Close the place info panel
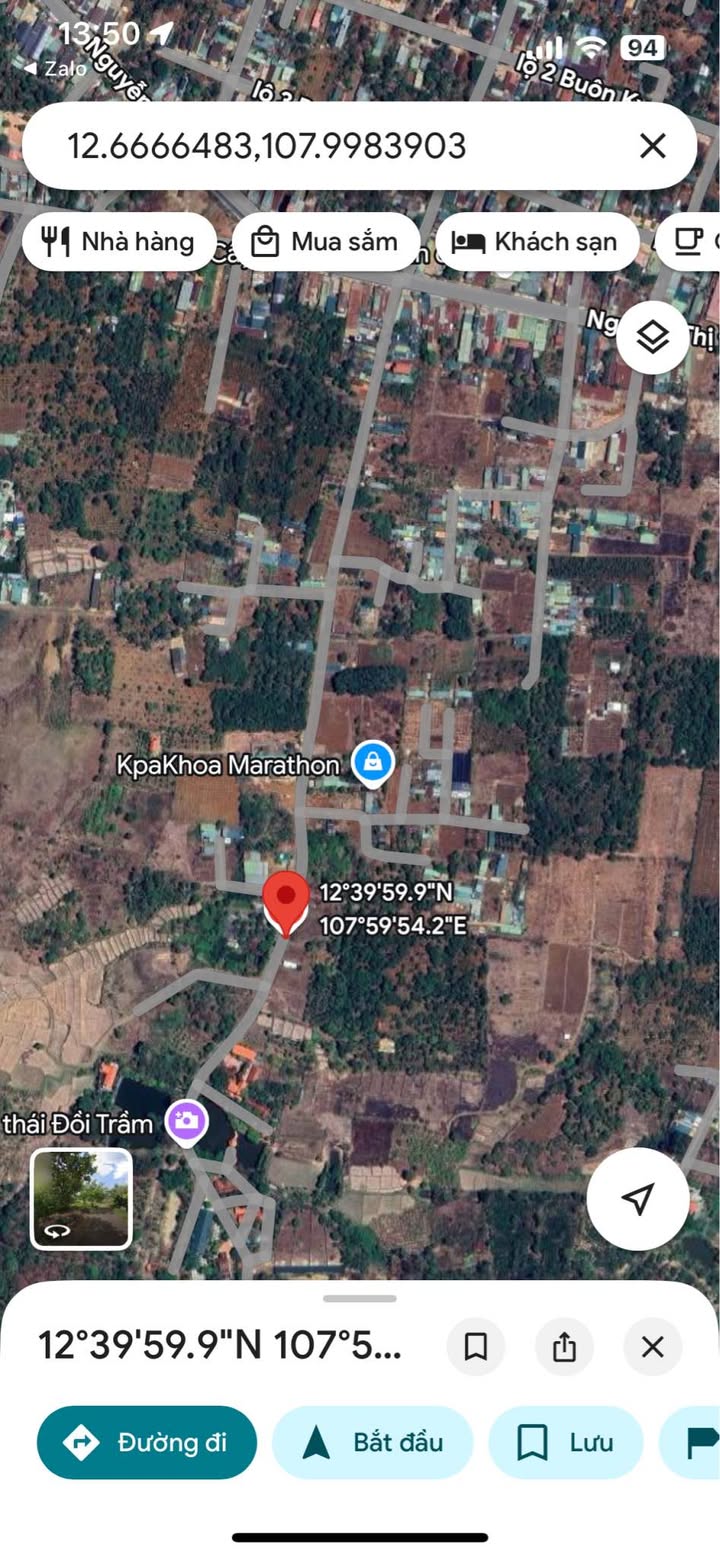Image resolution: width=720 pixels, height=1557 pixels. 652,1346
